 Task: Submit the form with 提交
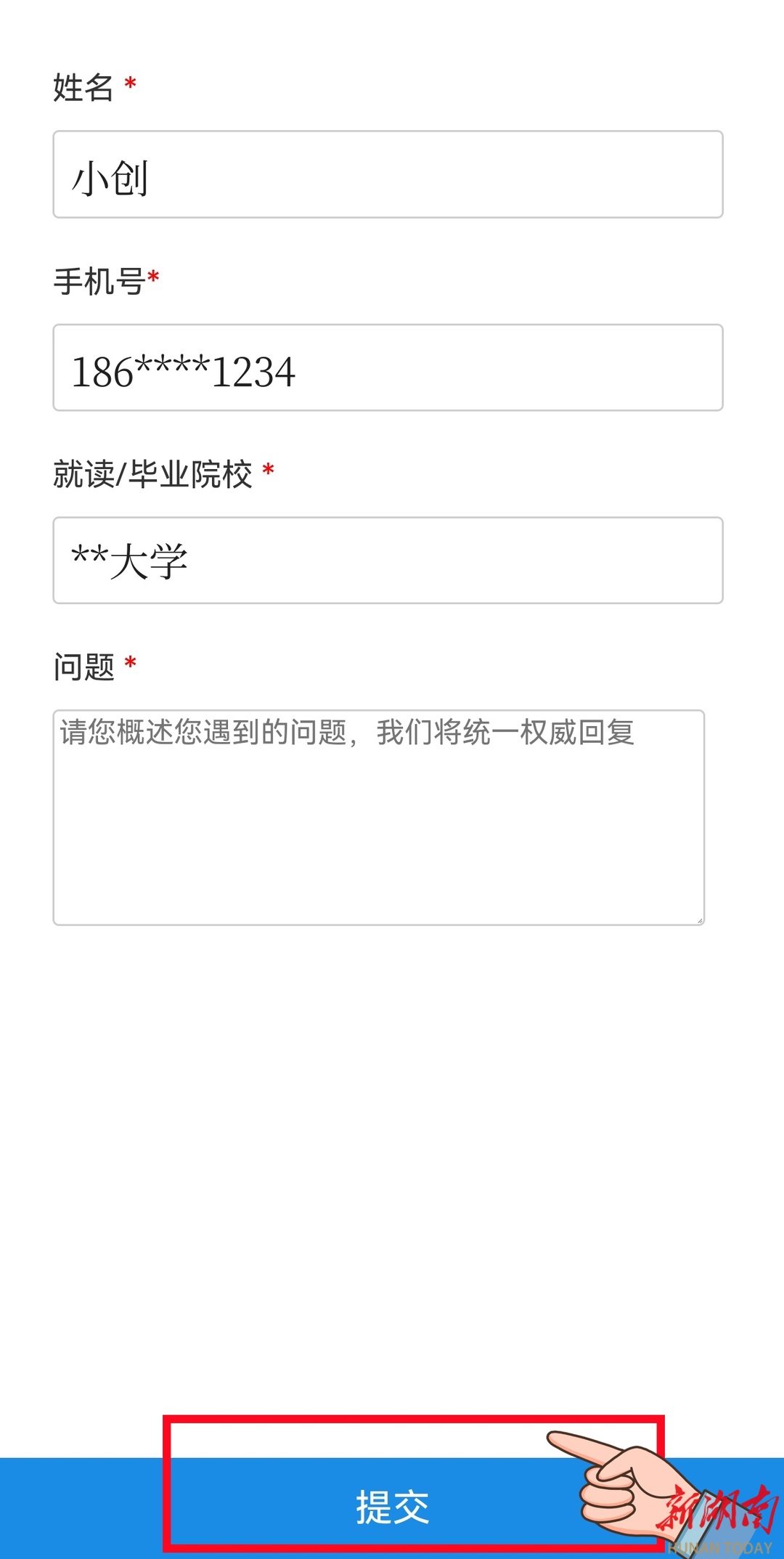[x=392, y=1507]
